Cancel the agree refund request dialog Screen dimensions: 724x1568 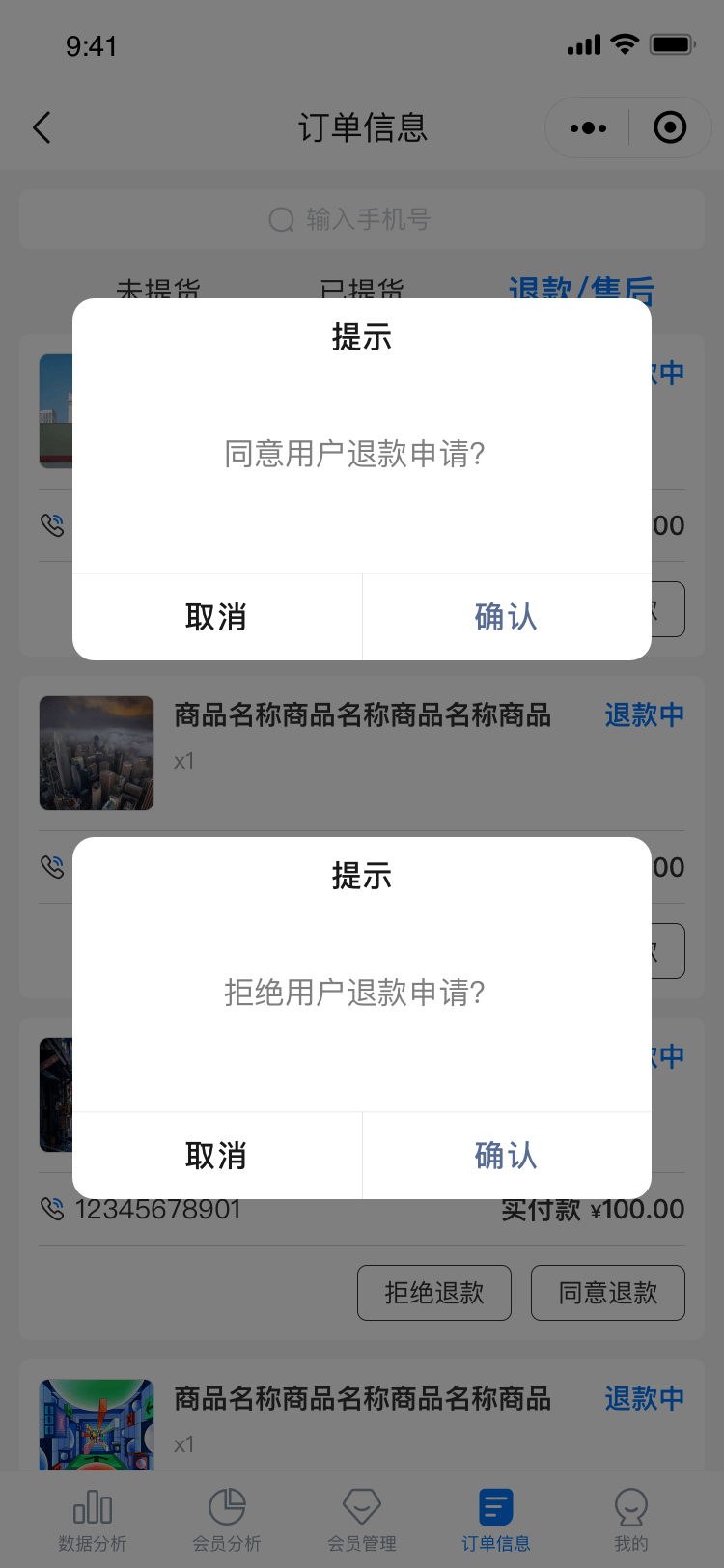tap(216, 617)
